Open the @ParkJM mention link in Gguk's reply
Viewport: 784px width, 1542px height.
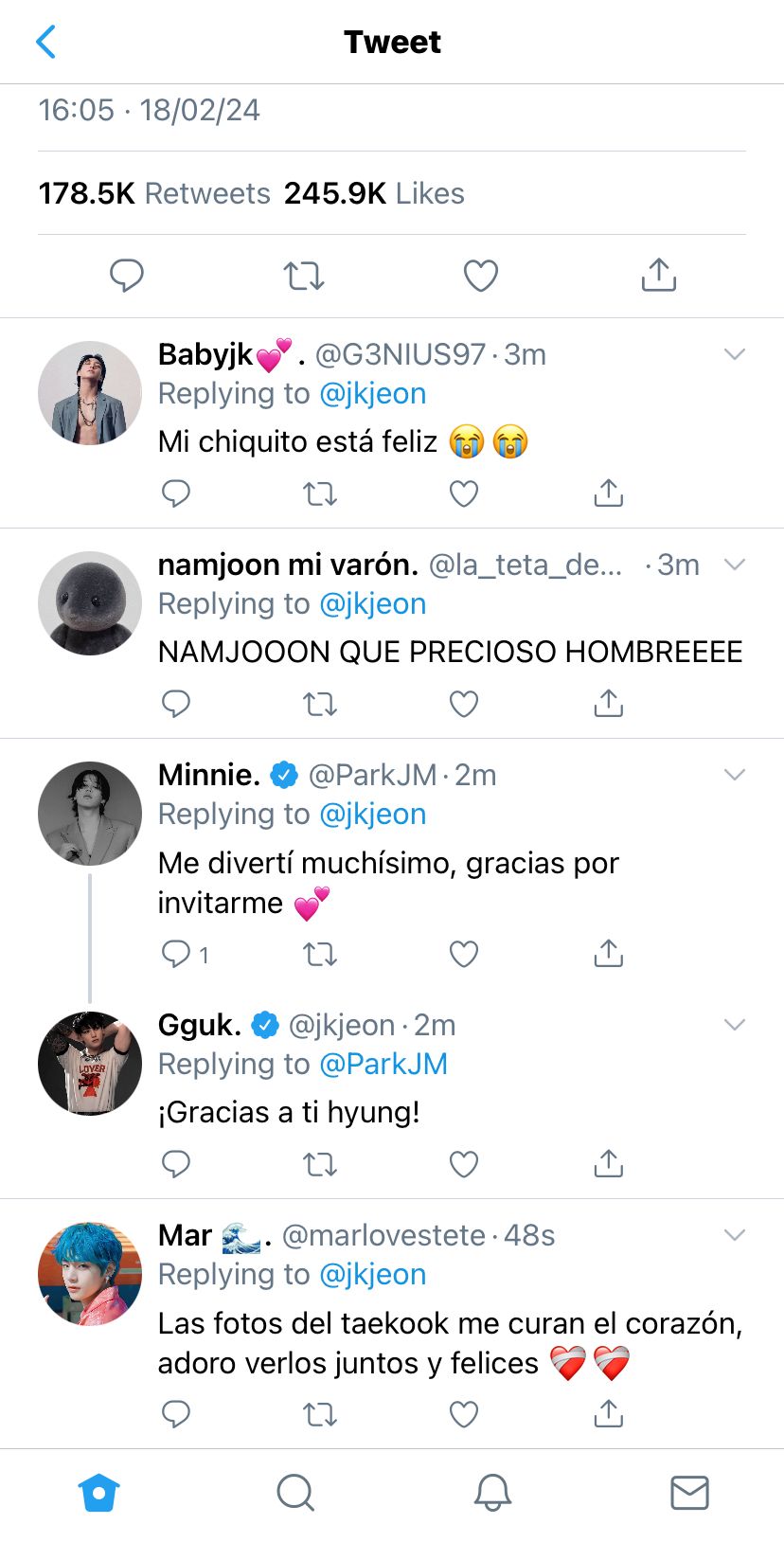(x=383, y=1064)
